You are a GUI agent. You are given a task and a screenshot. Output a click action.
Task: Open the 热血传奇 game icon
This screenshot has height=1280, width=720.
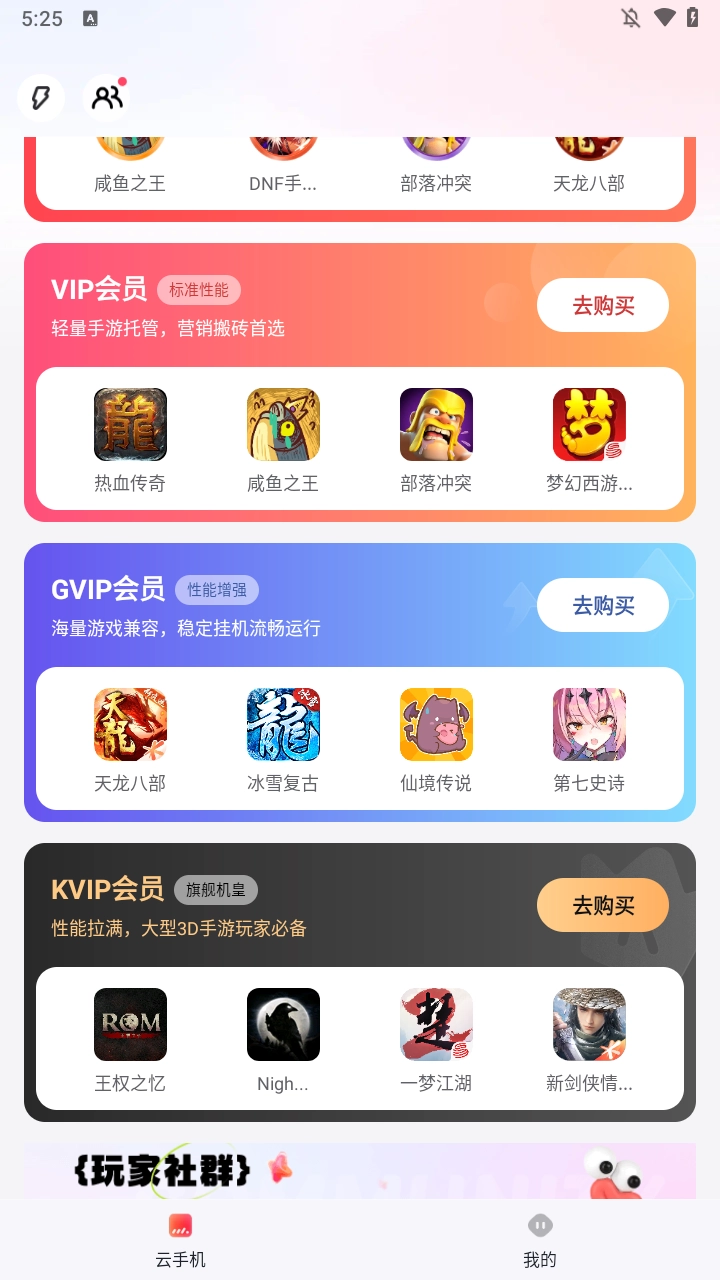[x=130, y=424]
